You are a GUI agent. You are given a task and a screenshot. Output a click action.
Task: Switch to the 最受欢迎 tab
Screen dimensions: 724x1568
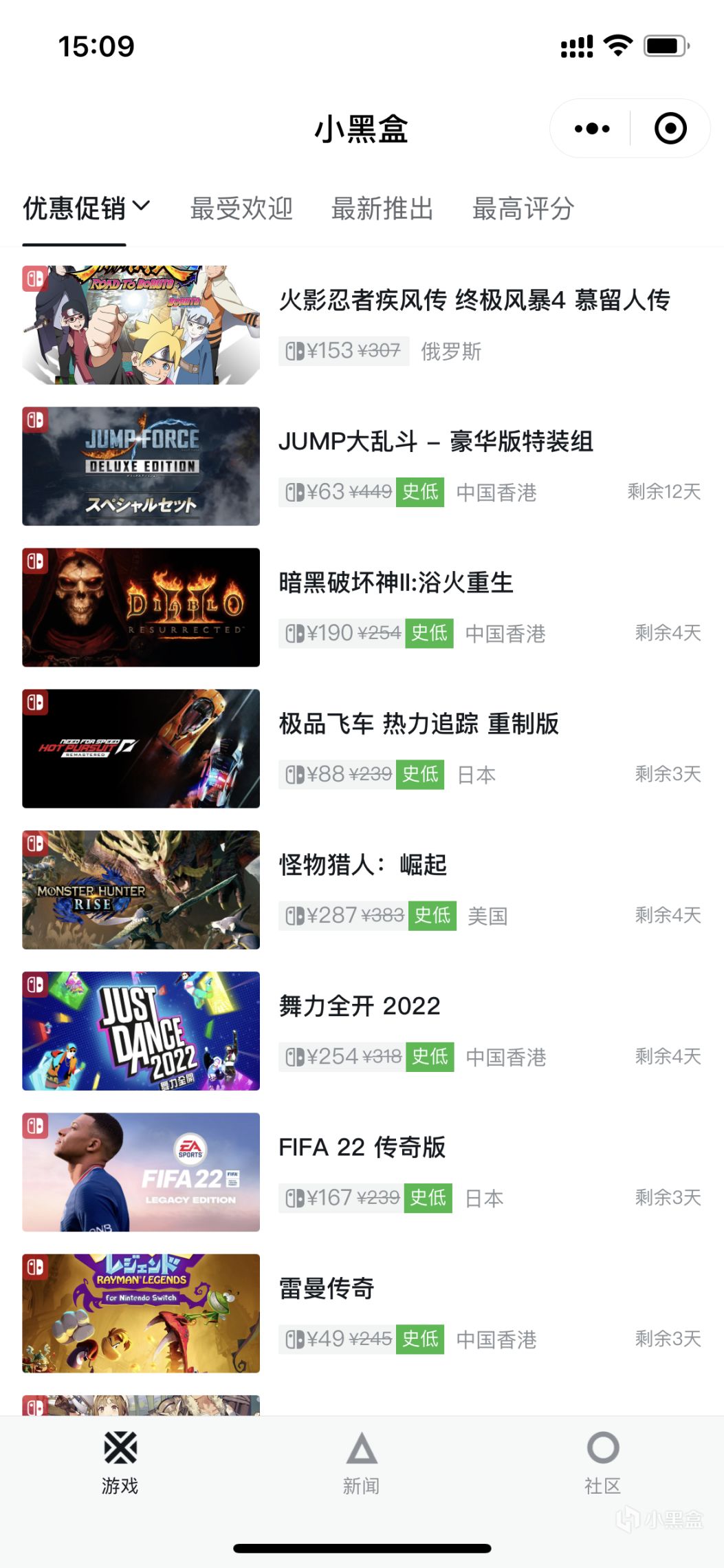(x=241, y=208)
